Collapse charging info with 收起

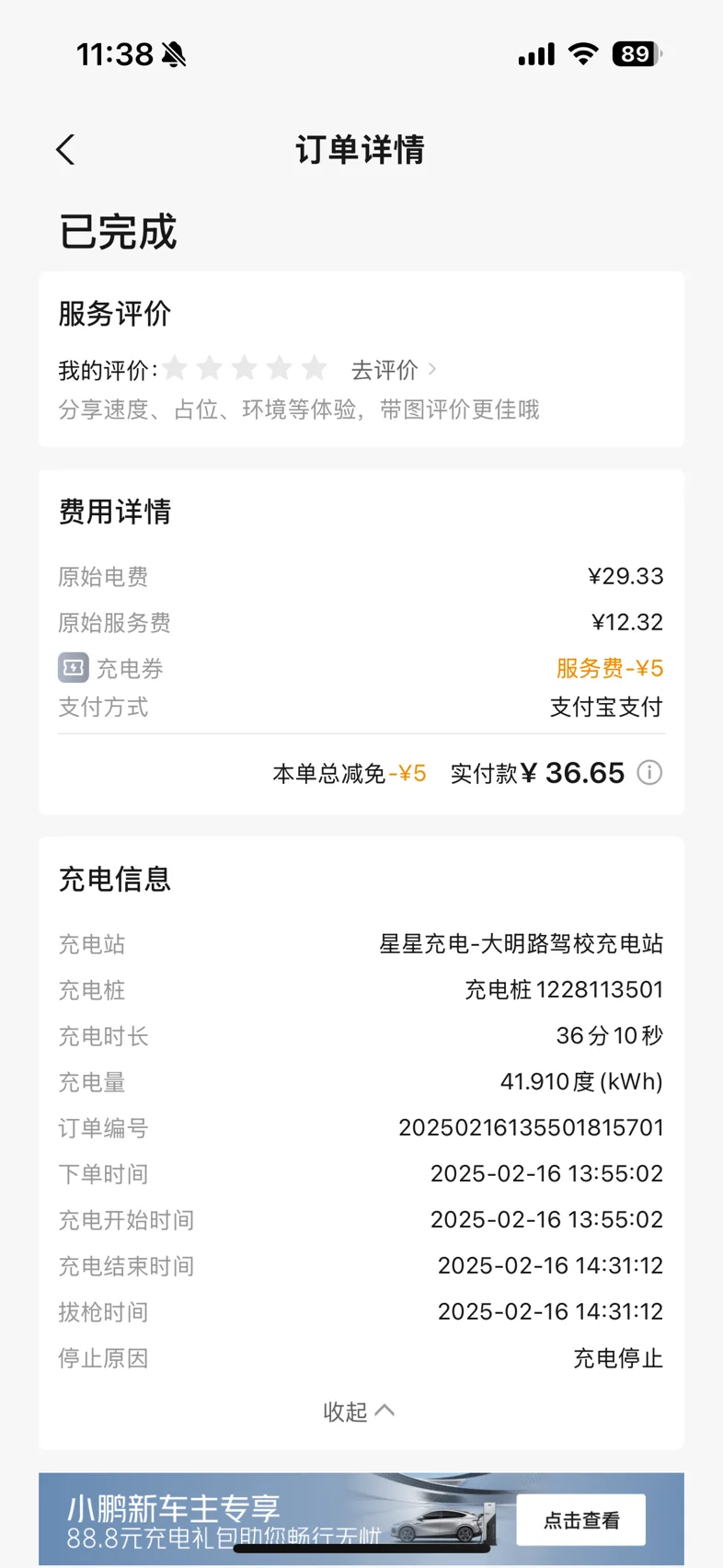click(x=359, y=1412)
